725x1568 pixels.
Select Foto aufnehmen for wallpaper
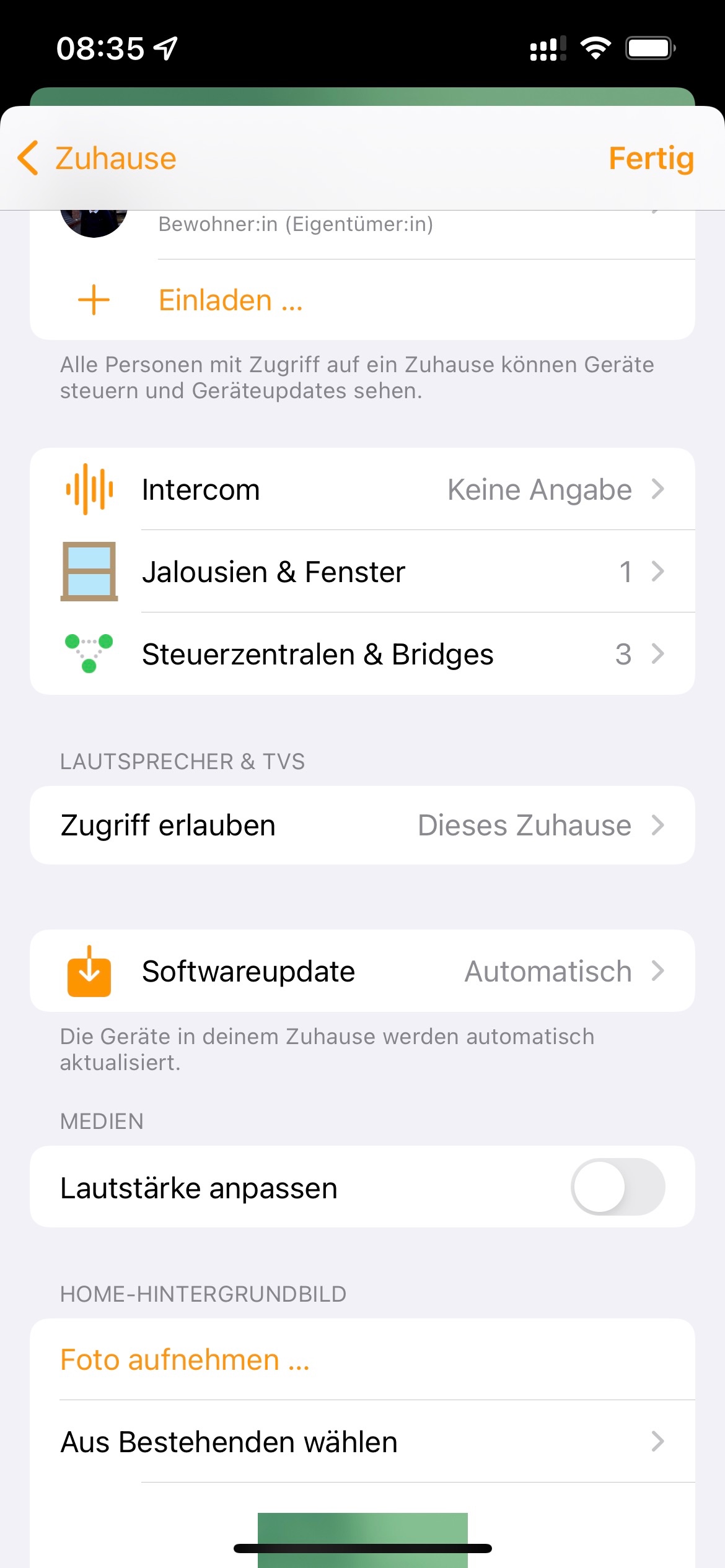[x=185, y=1360]
